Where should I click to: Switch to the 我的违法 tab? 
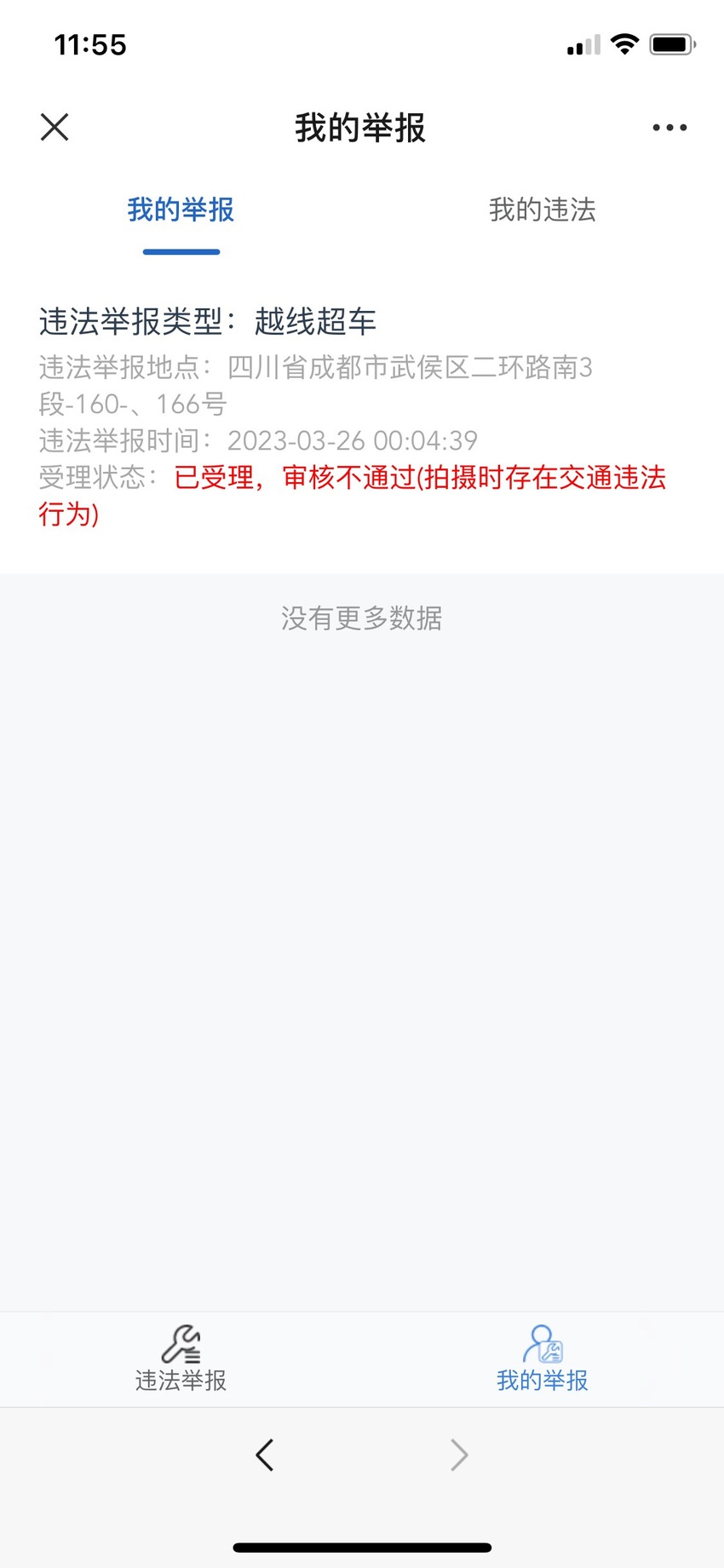point(543,210)
